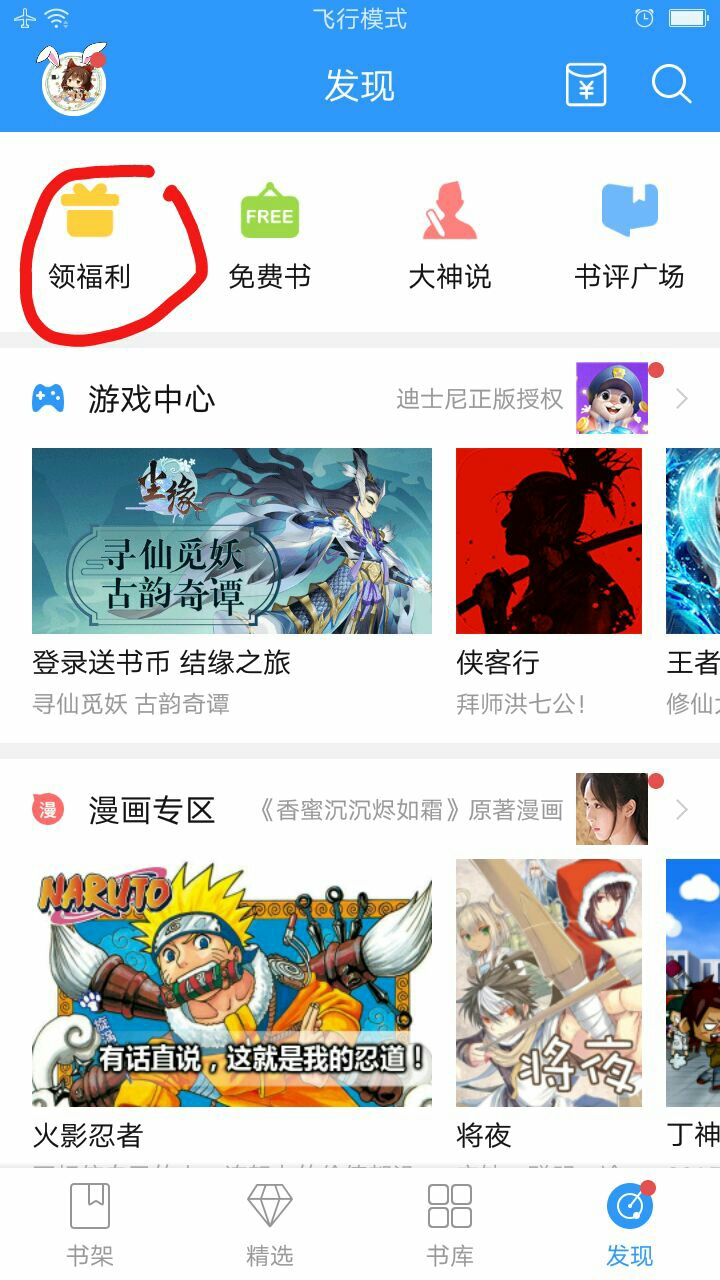Screen dimensions: 720x1280
Task: Open 书评广场 book reviews
Action: [630, 238]
